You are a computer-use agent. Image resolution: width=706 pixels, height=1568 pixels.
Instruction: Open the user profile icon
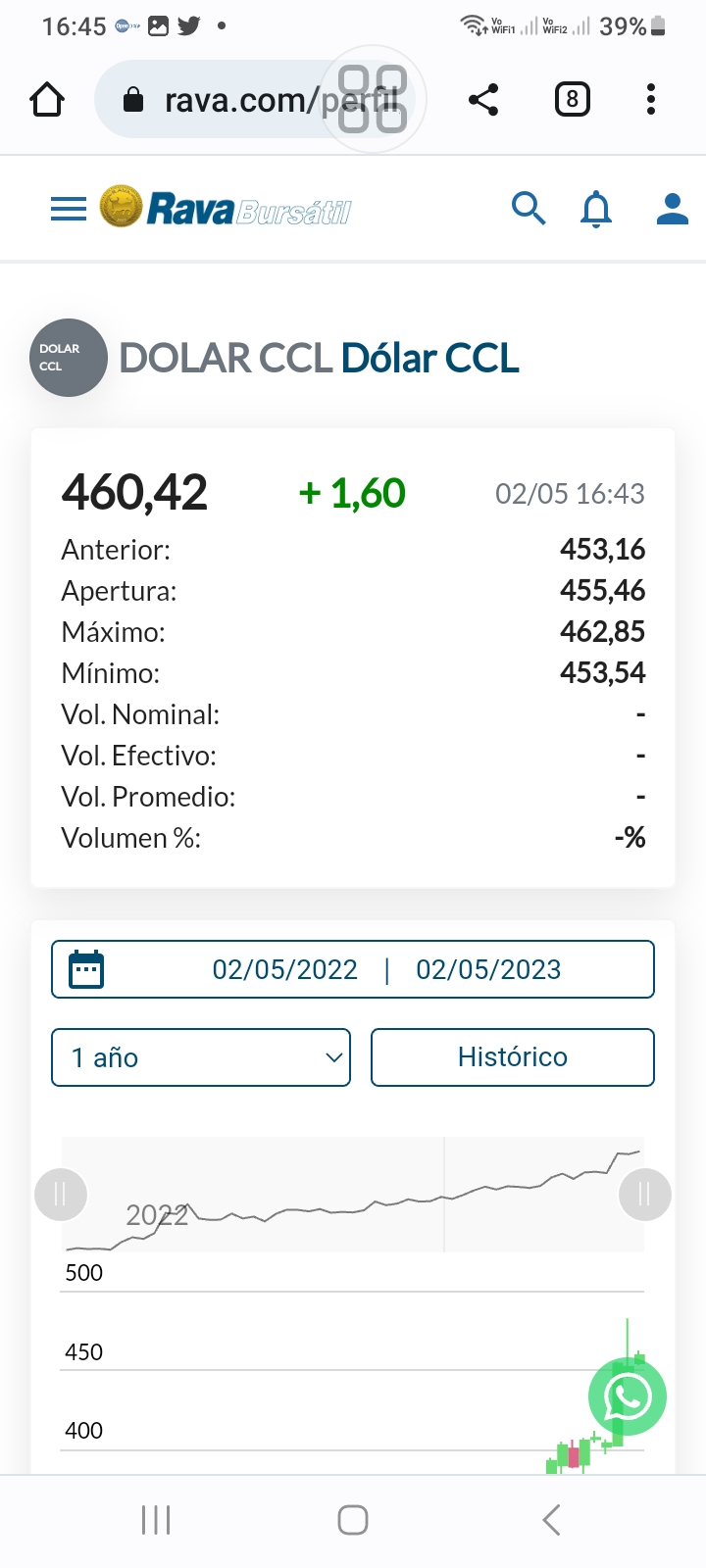pyautogui.click(x=672, y=208)
